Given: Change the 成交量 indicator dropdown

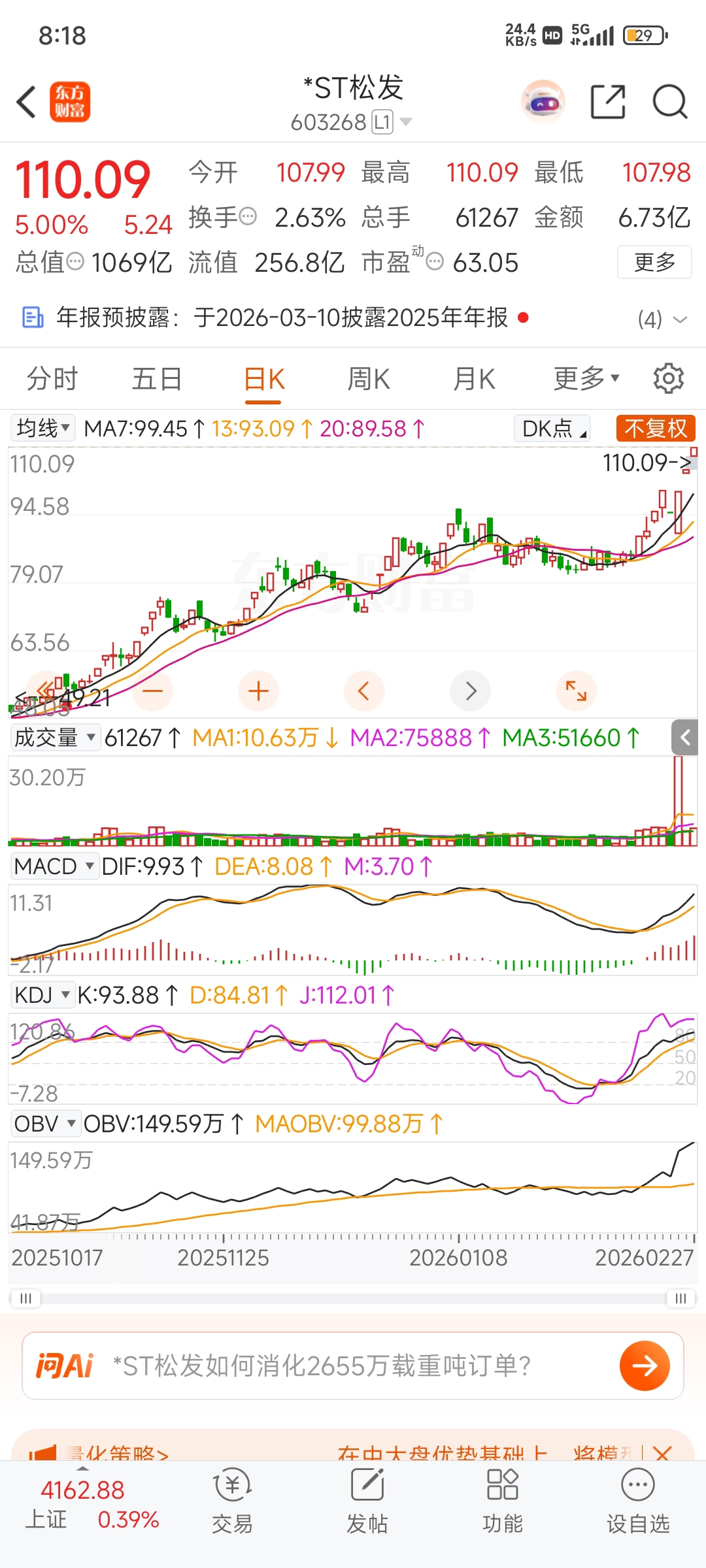Looking at the screenshot, I should tap(55, 738).
